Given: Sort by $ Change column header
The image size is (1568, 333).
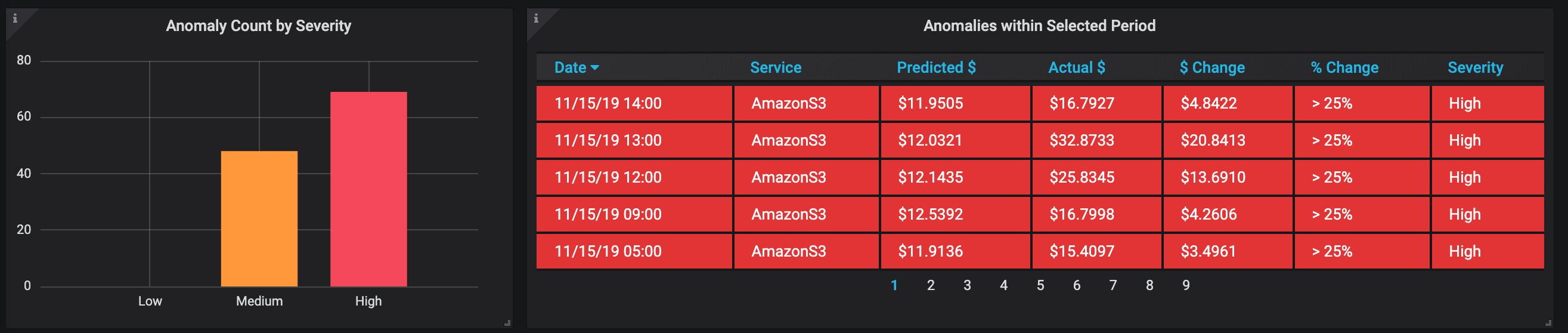Looking at the screenshot, I should pyautogui.click(x=1211, y=67).
